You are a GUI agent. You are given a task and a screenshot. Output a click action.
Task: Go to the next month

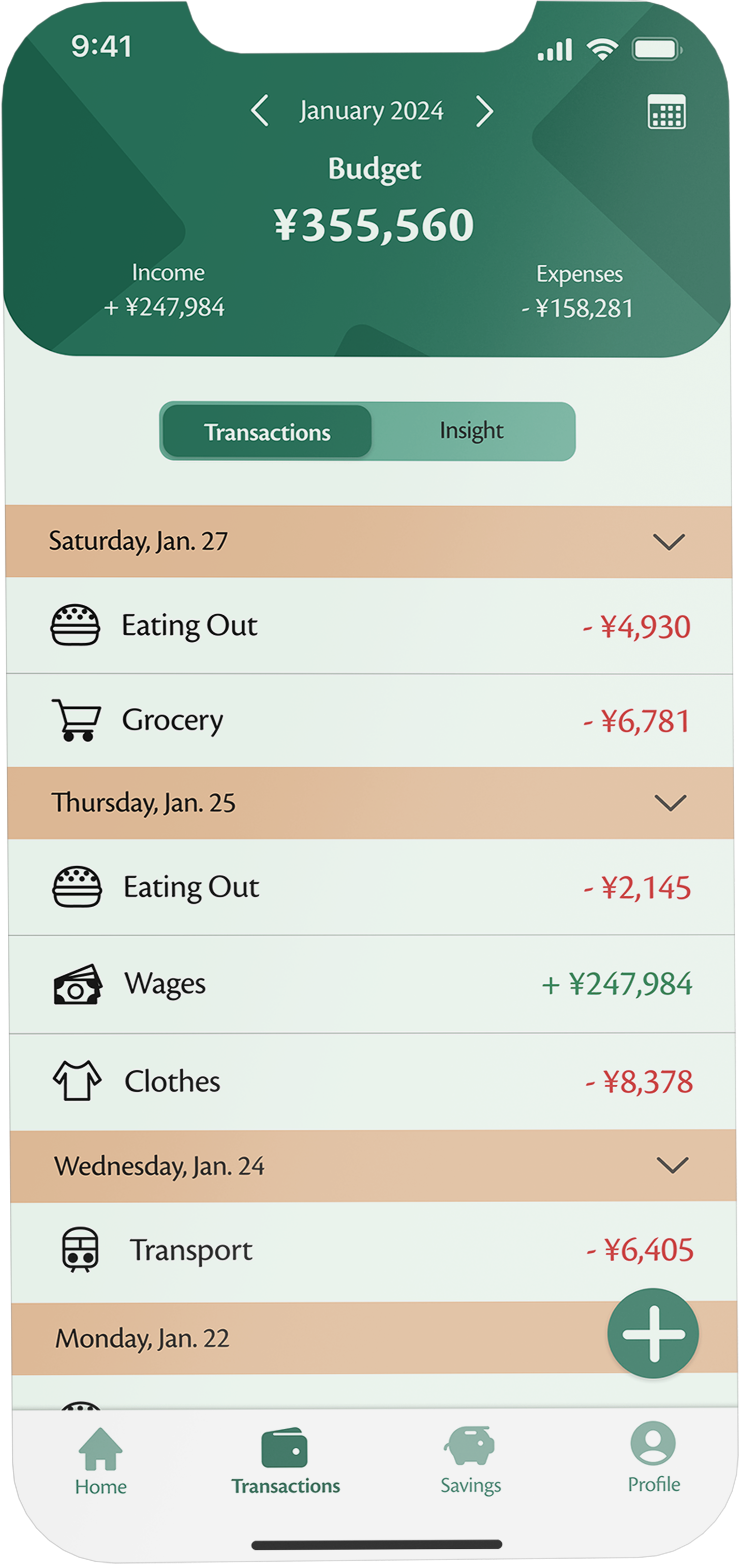(x=484, y=111)
